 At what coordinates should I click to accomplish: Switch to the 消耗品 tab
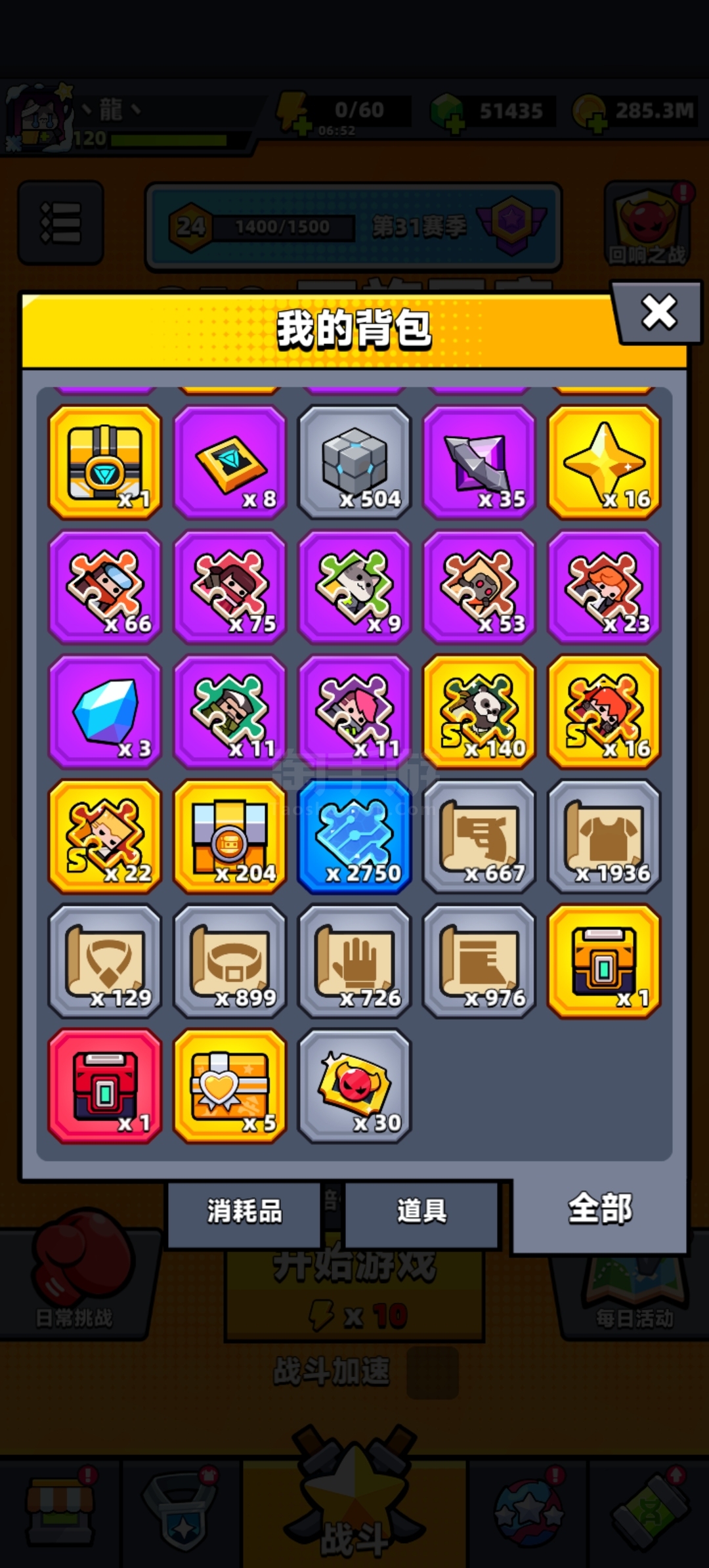(244, 1211)
